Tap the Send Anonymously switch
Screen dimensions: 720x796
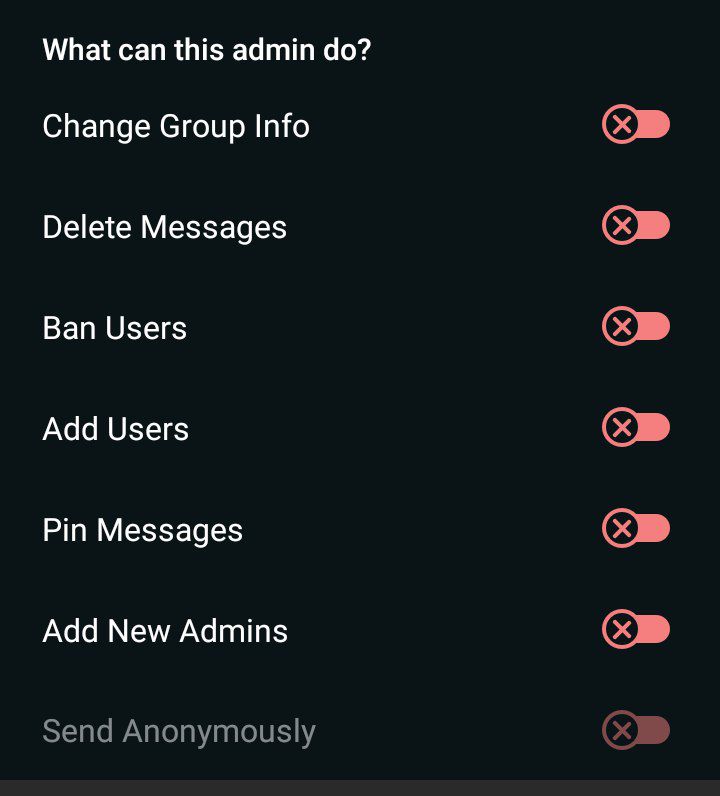[636, 731]
